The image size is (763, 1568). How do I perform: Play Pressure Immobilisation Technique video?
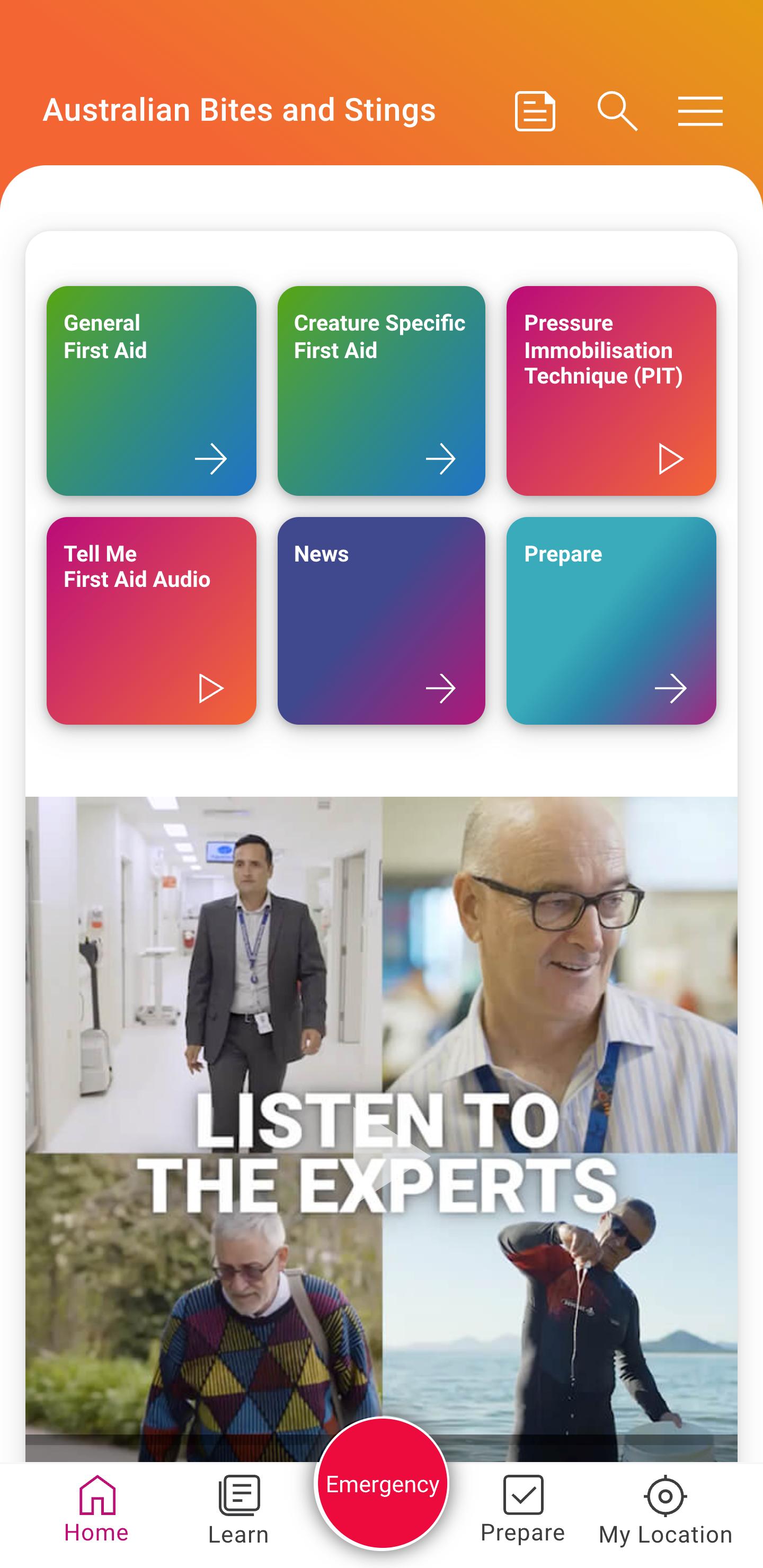(611, 391)
